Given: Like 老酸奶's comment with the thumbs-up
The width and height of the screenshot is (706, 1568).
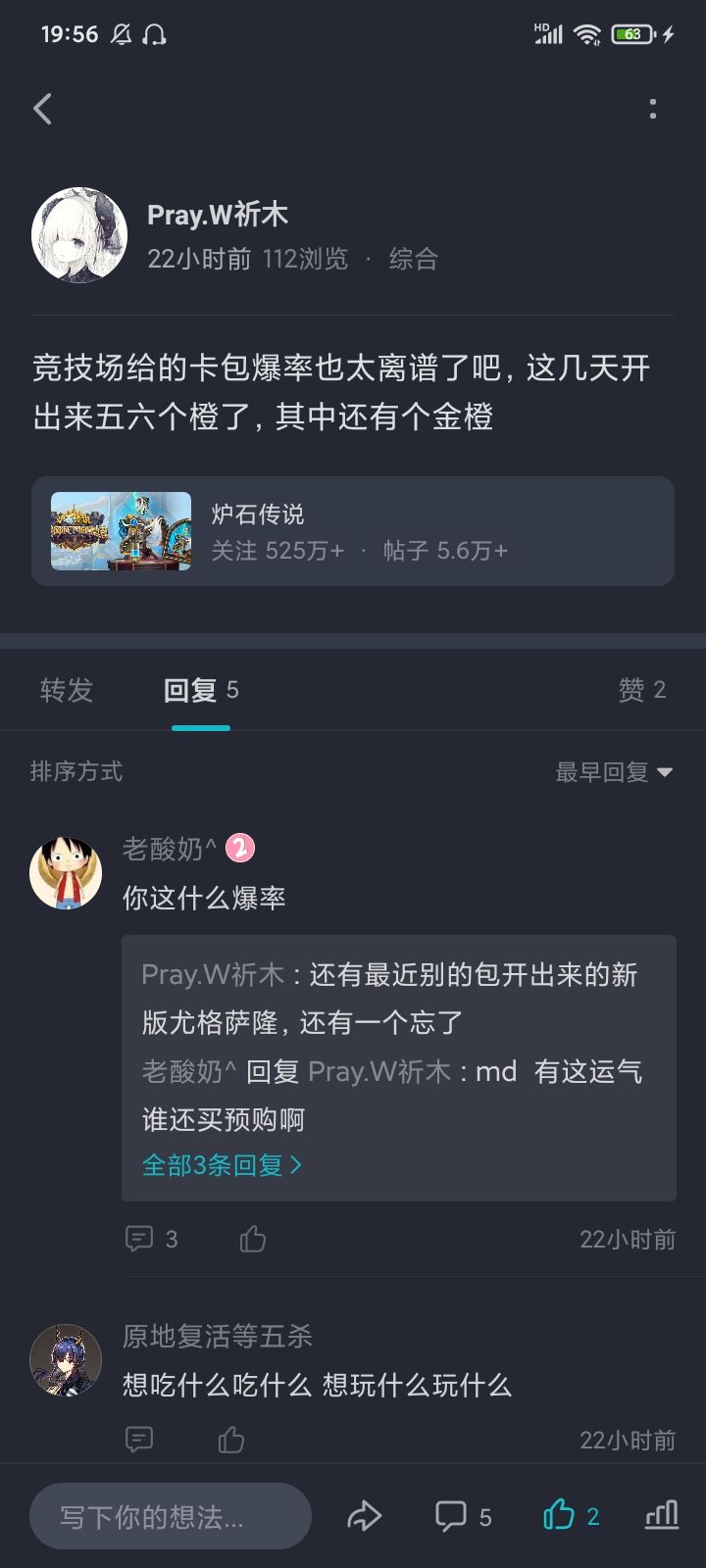Looking at the screenshot, I should pos(251,1239).
